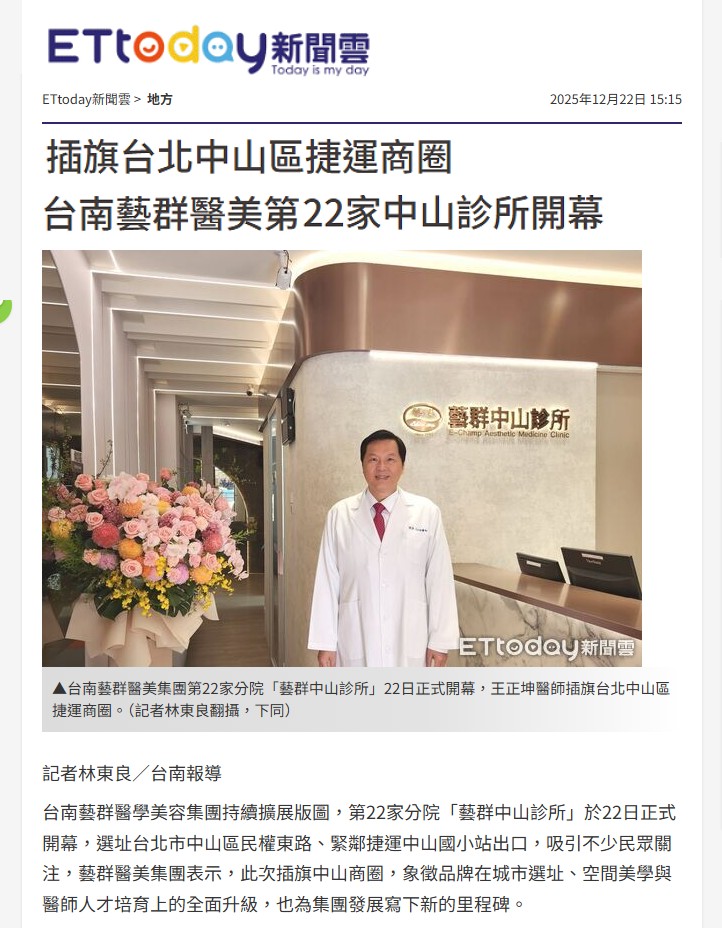Tap the ETtoday新聞雲 header logo to go home
722x928 pixels.
(x=208, y=50)
